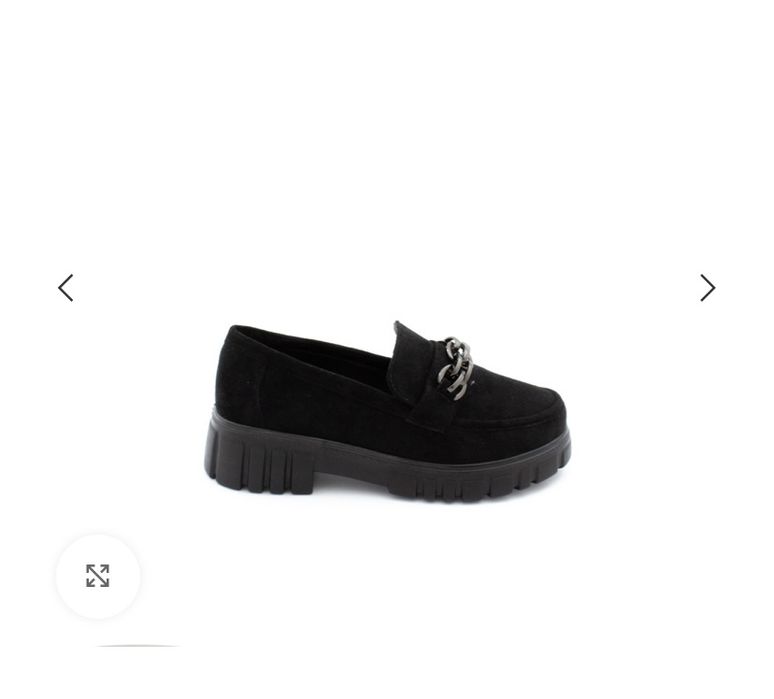The height and width of the screenshot is (699, 774).
Task: Open the black loafer product photo
Action: [388, 411]
